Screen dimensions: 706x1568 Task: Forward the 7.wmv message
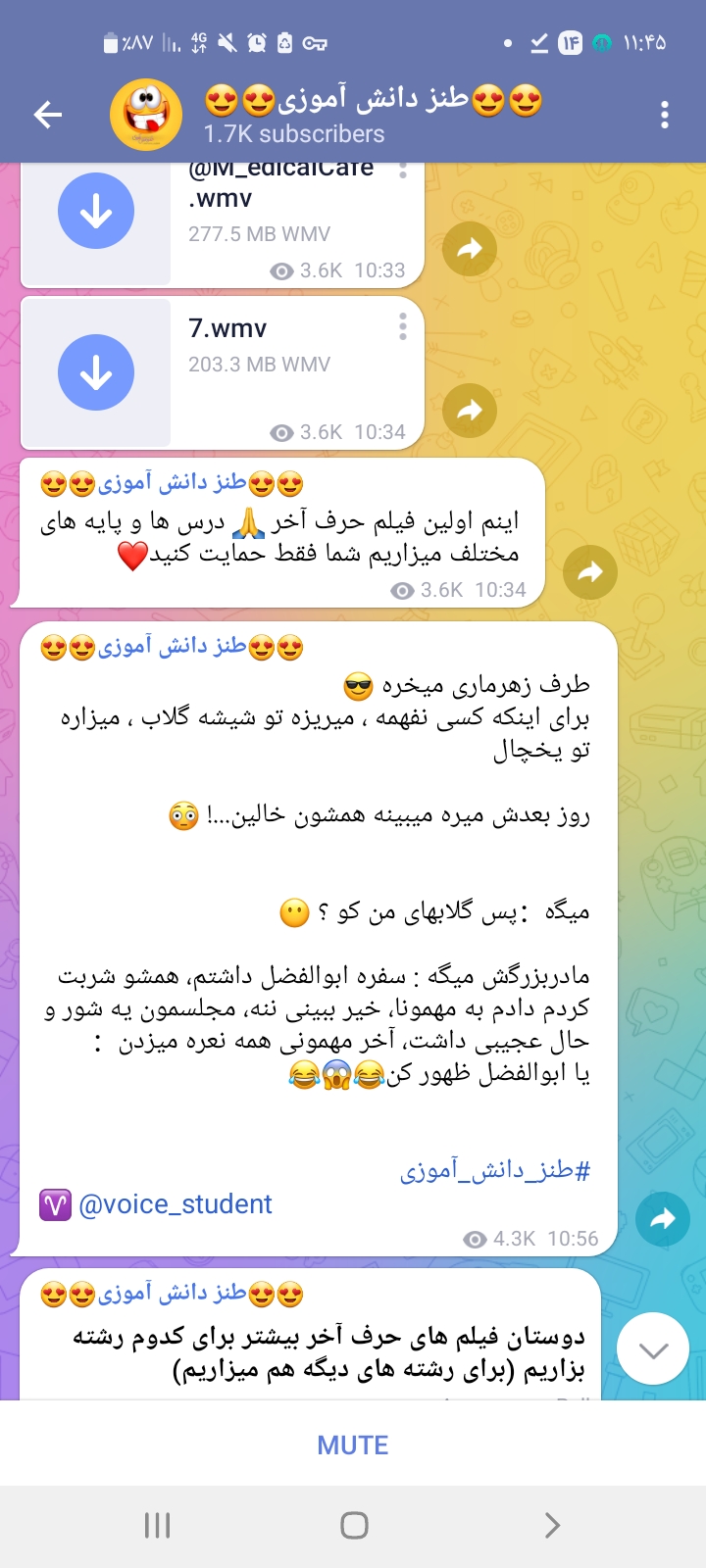470,410
